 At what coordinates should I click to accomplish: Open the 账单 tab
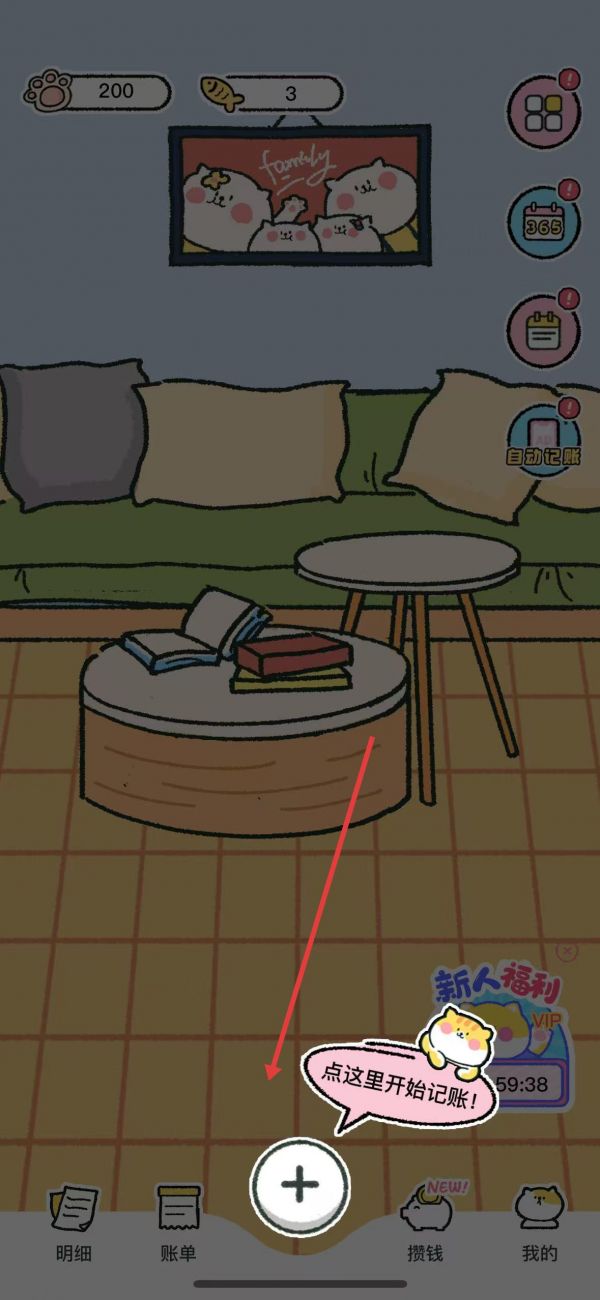point(178,1224)
